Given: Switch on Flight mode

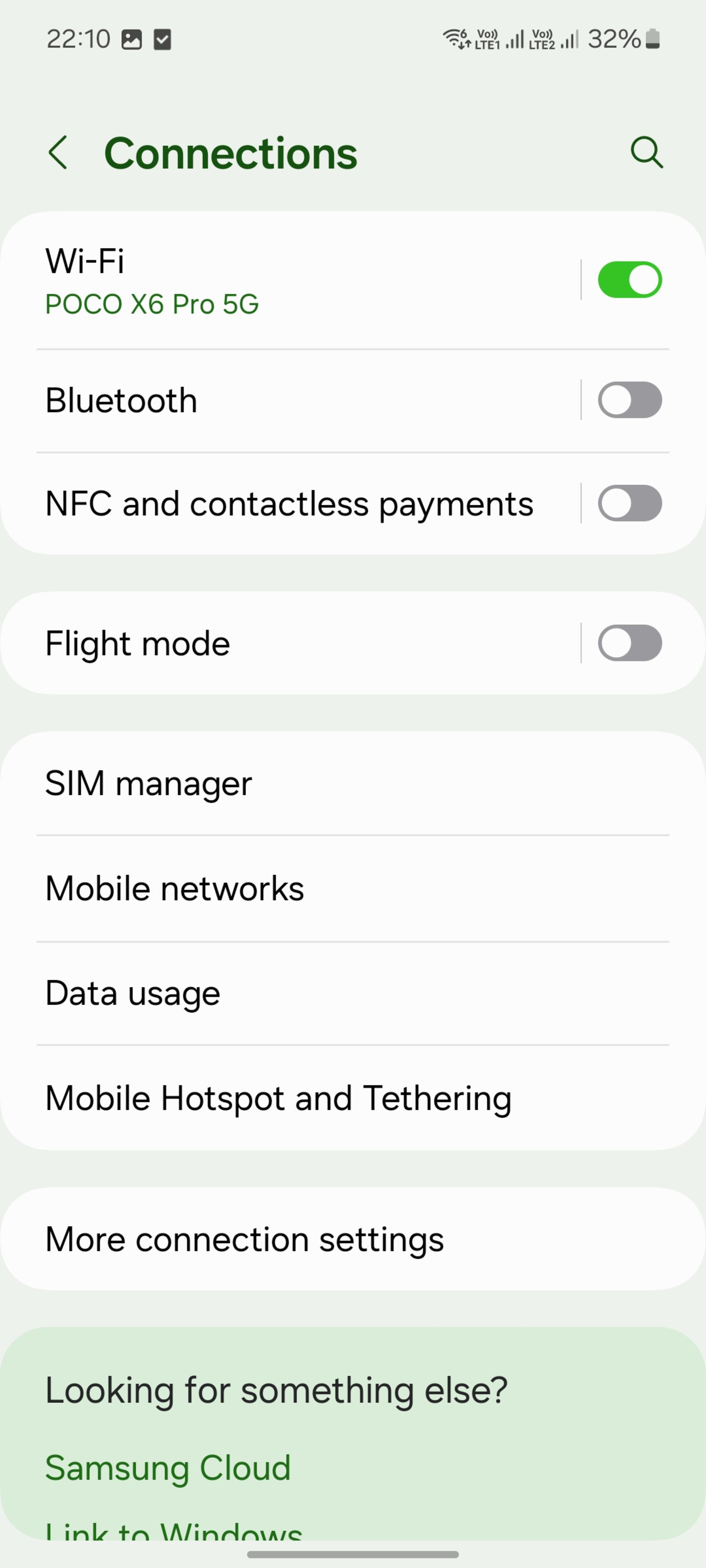Looking at the screenshot, I should (x=630, y=643).
